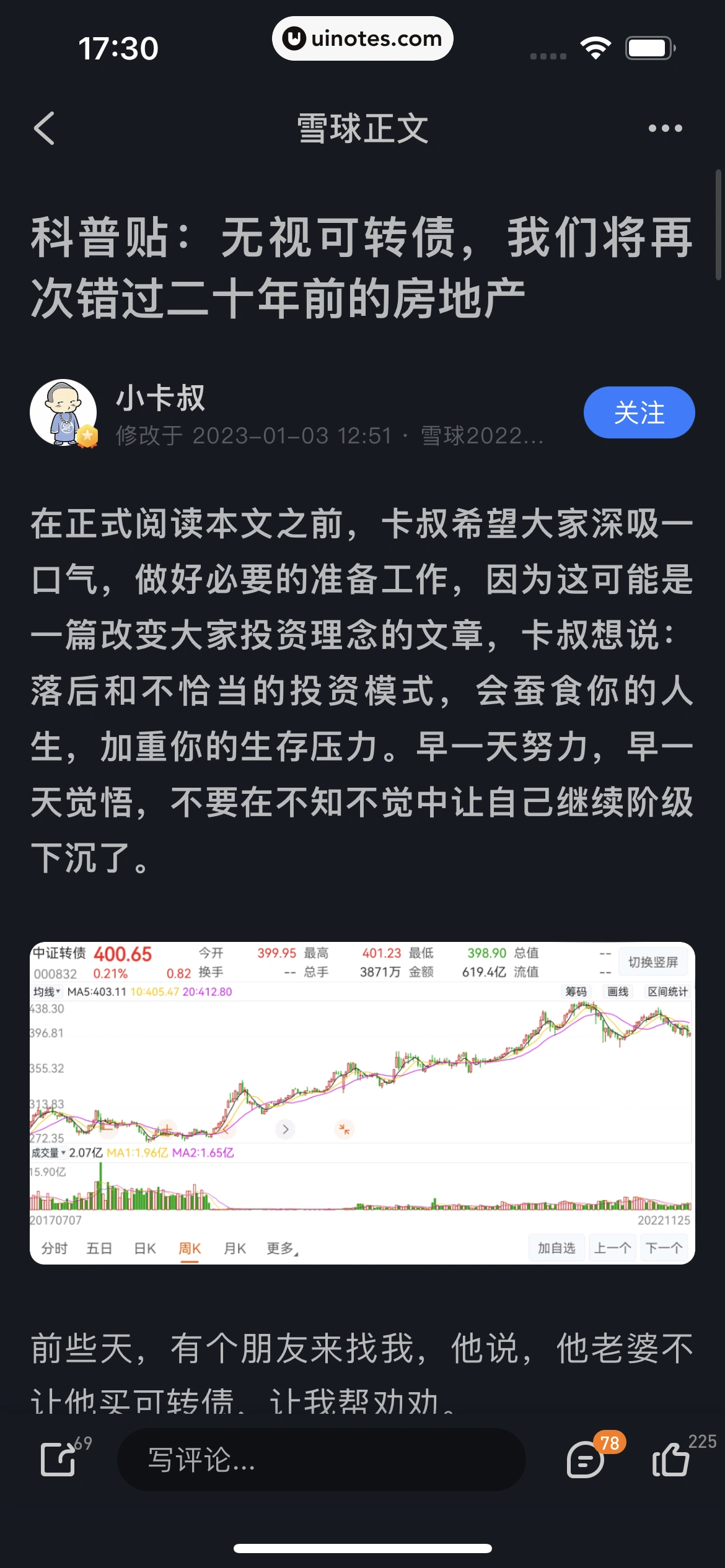Viewport: 725px width, 1568px height.
Task: Switch to the 日K daily chart tab
Action: point(144,1248)
